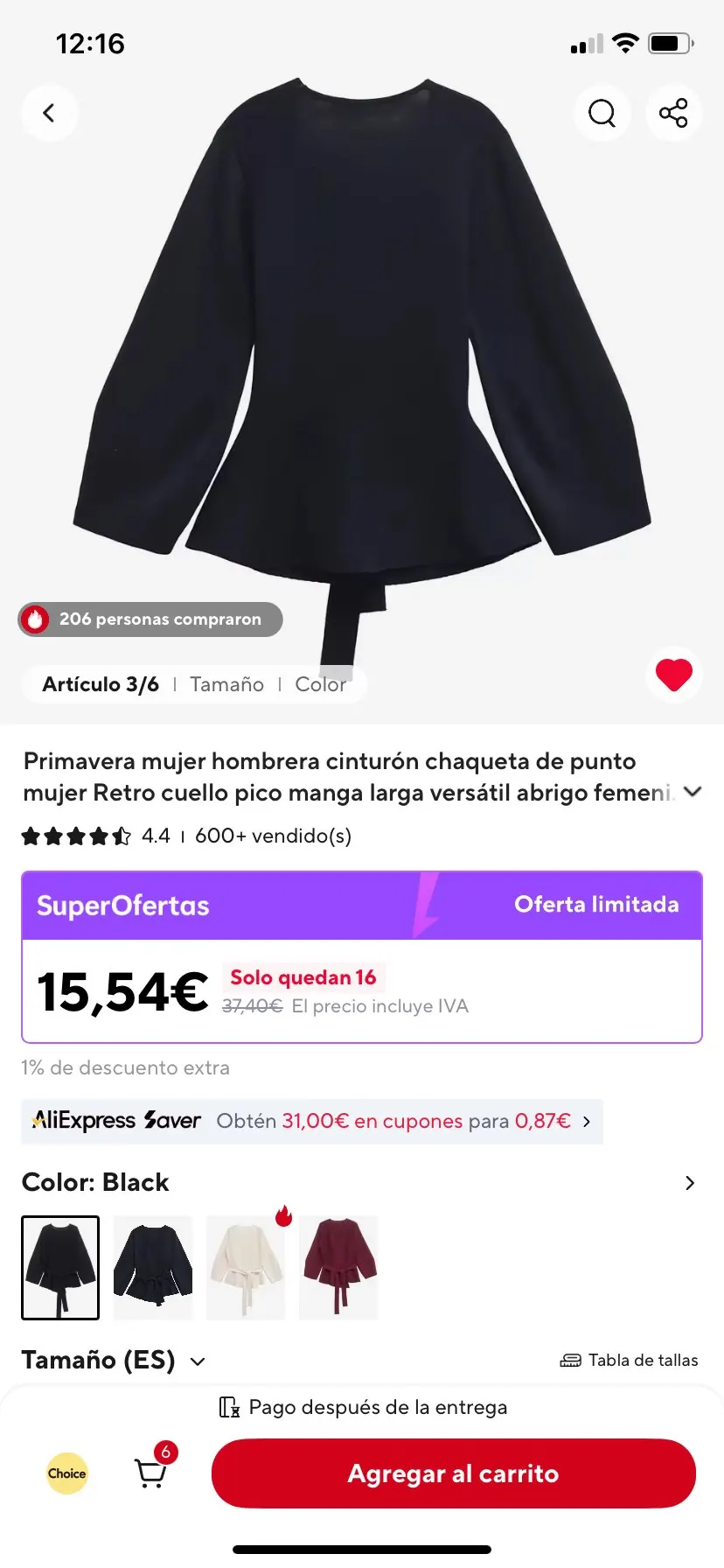Open the Color options chevron
The width and height of the screenshot is (724, 1568).
pos(690,1183)
